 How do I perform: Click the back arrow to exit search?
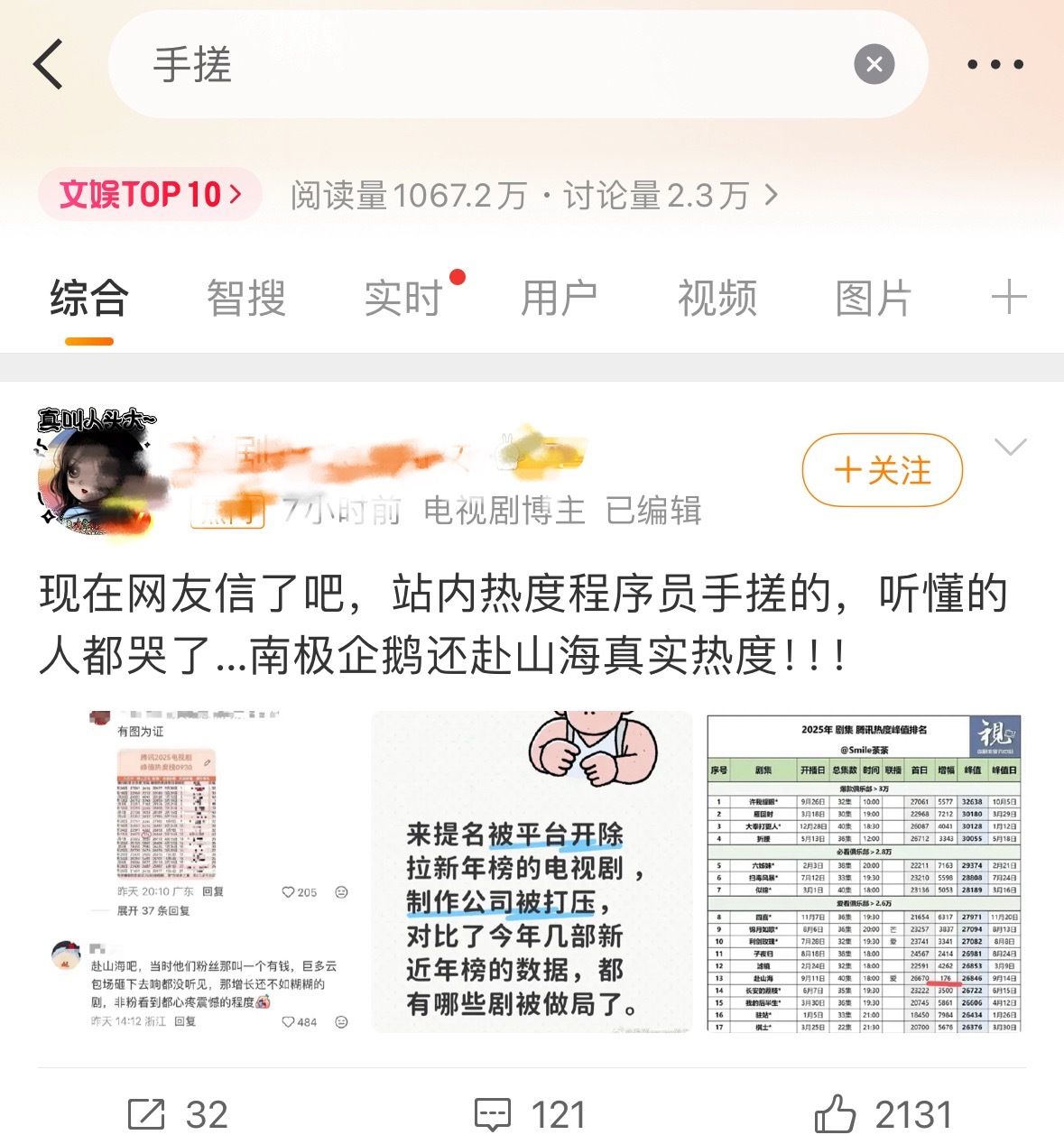tap(49, 64)
